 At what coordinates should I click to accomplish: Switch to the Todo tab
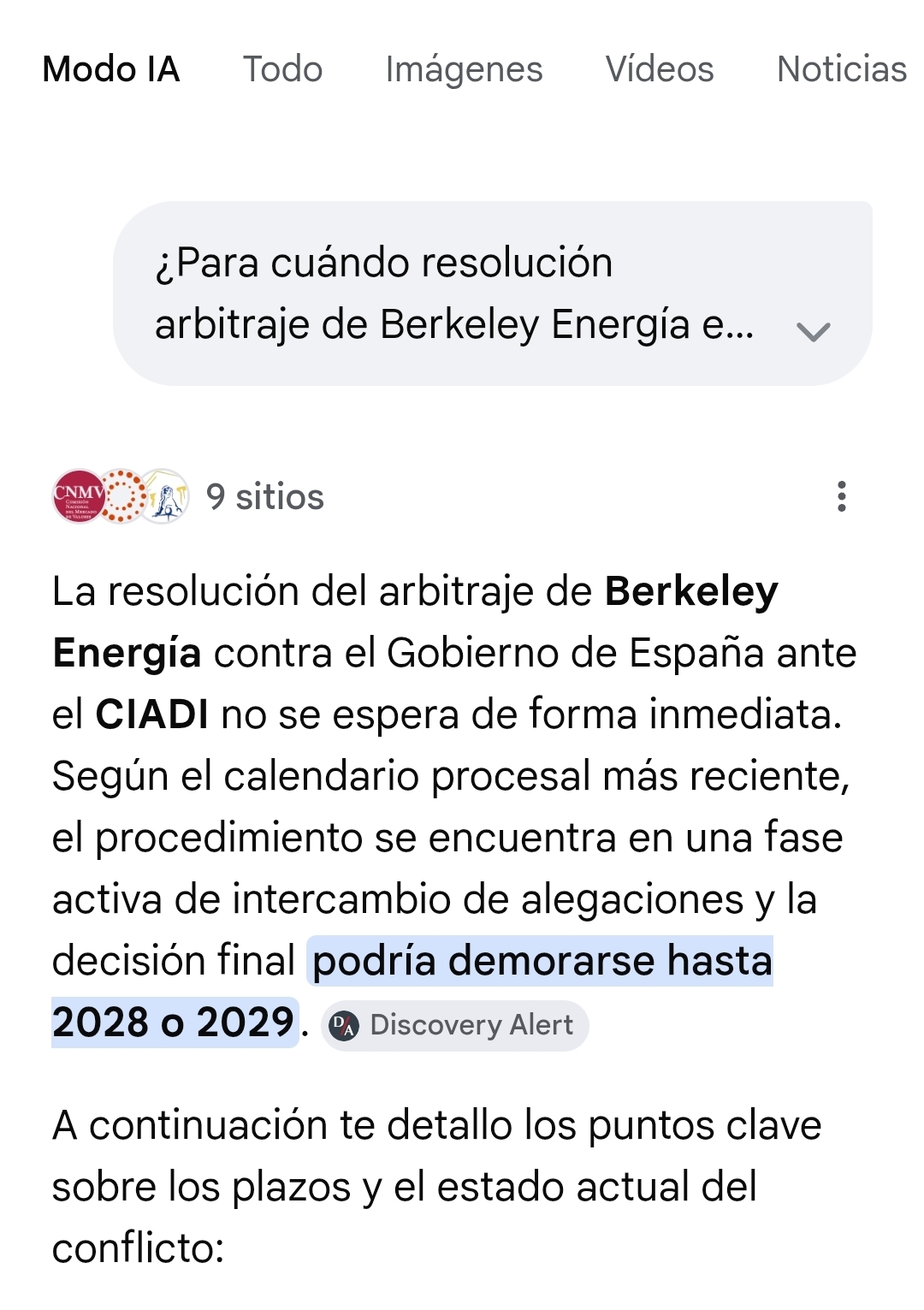click(282, 68)
